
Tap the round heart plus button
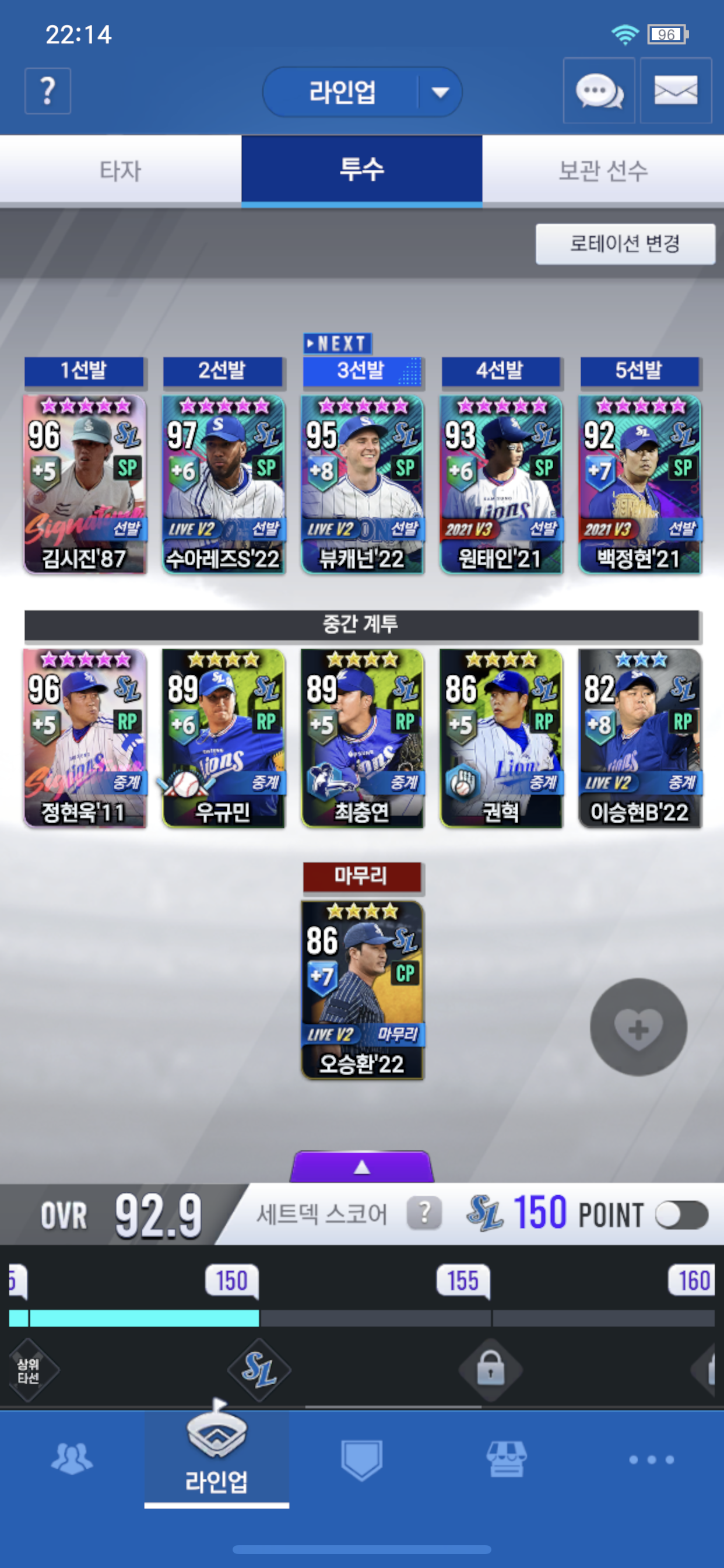click(x=638, y=1027)
